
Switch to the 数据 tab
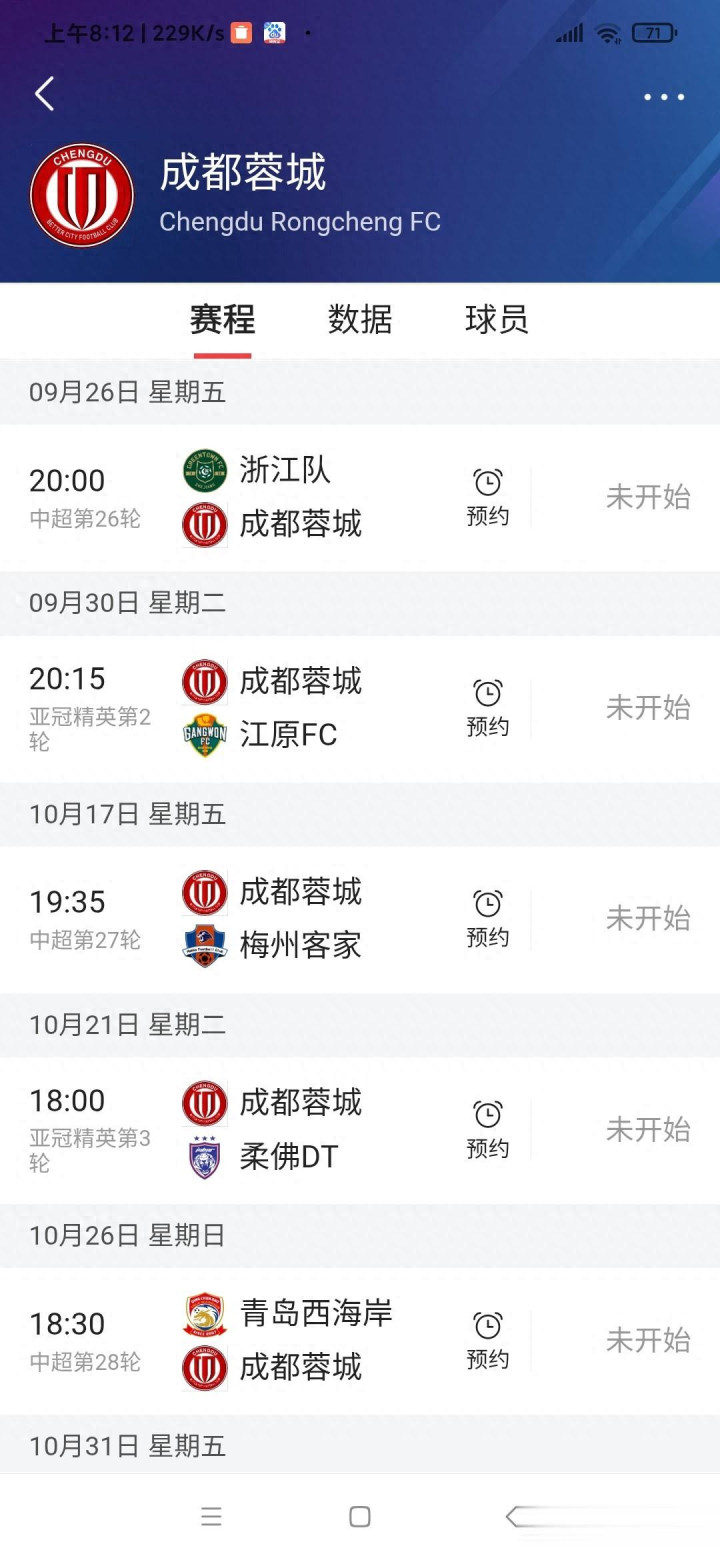pos(360,320)
